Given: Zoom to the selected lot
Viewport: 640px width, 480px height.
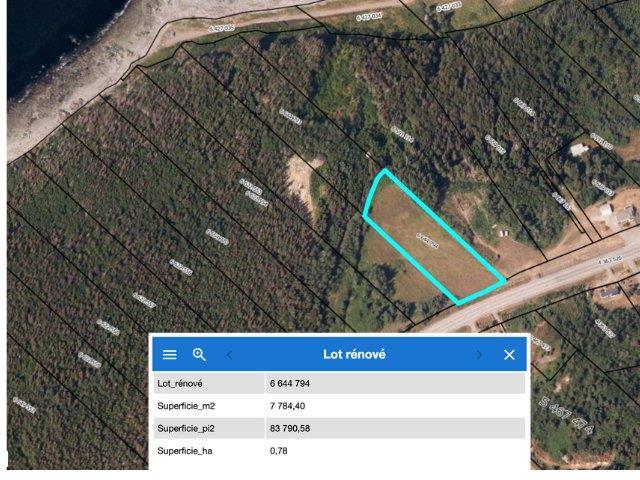Looking at the screenshot, I should pyautogui.click(x=199, y=355).
